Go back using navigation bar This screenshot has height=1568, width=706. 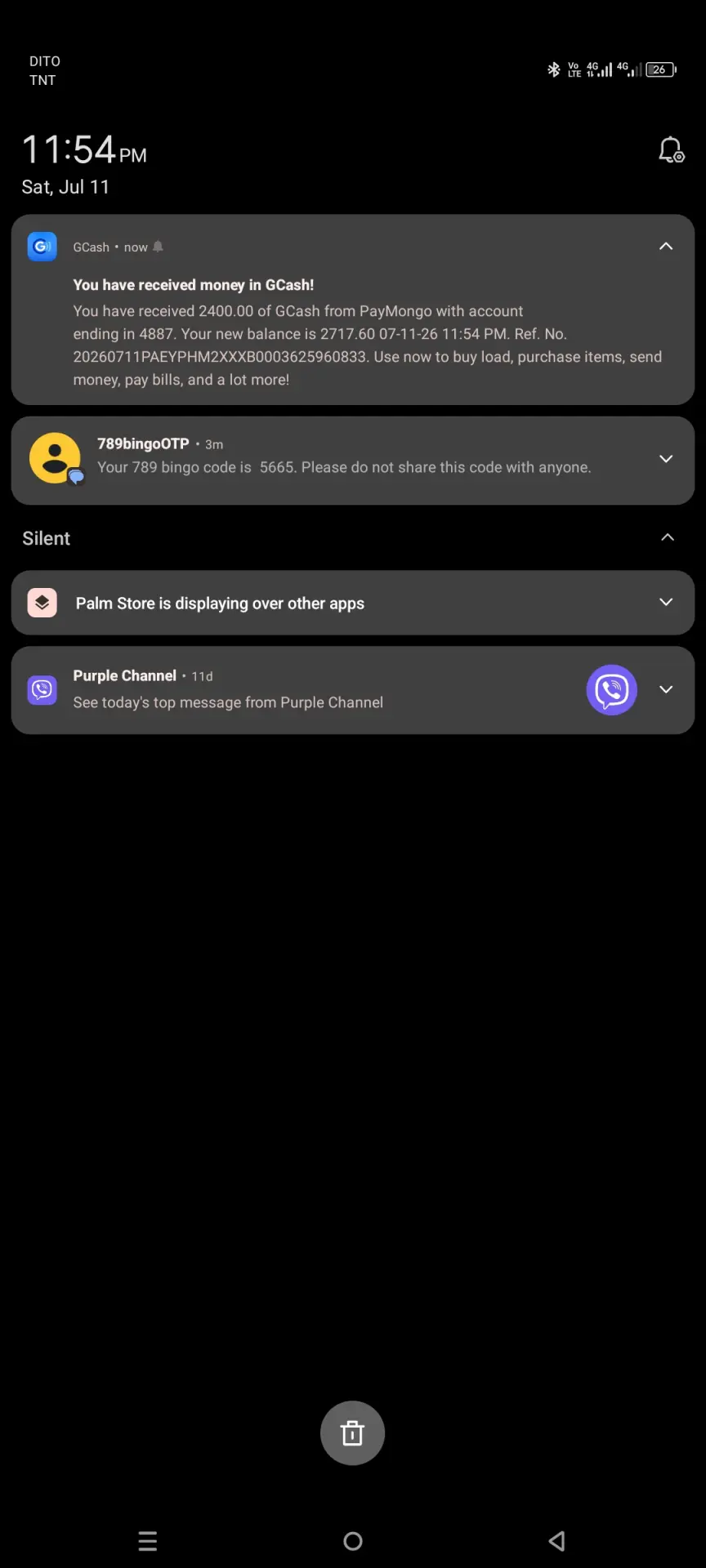(556, 1541)
